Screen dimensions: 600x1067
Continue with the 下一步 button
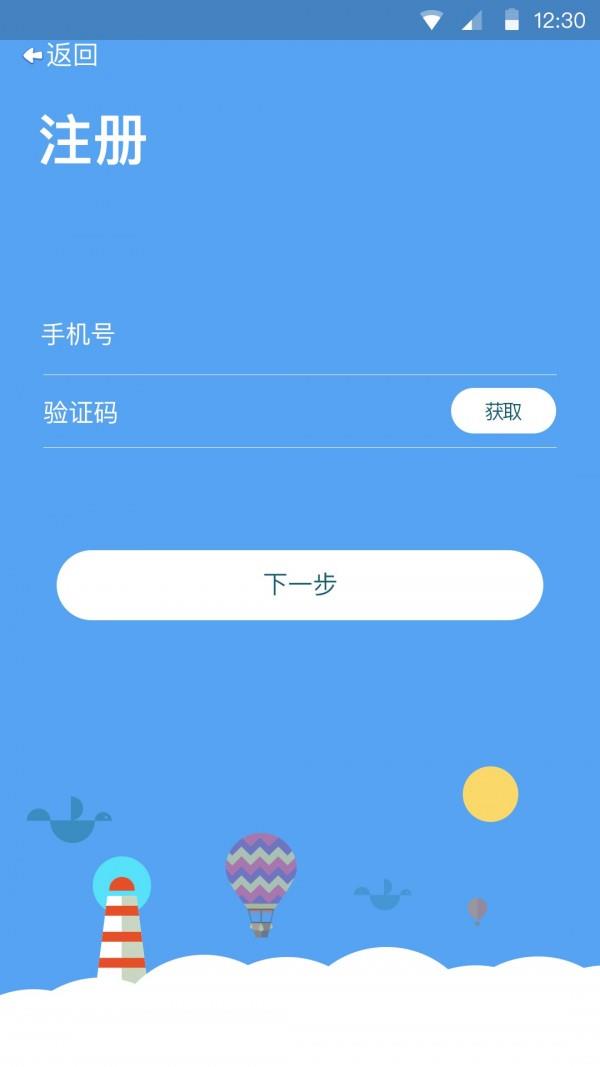pos(300,585)
